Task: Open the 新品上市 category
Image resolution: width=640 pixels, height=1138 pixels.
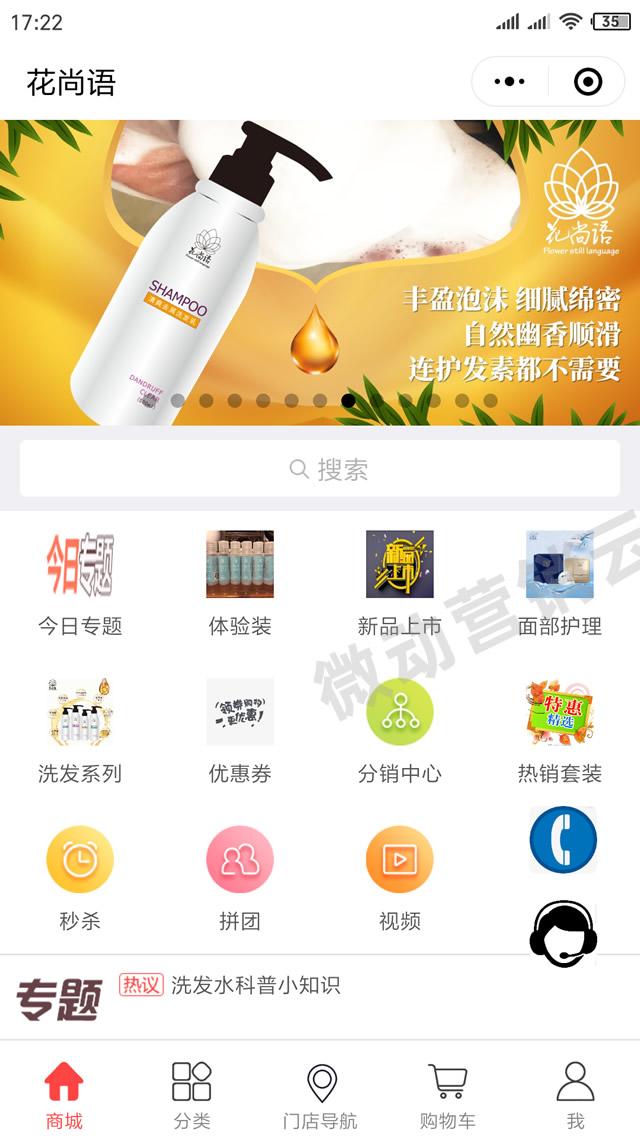Action: (x=400, y=583)
